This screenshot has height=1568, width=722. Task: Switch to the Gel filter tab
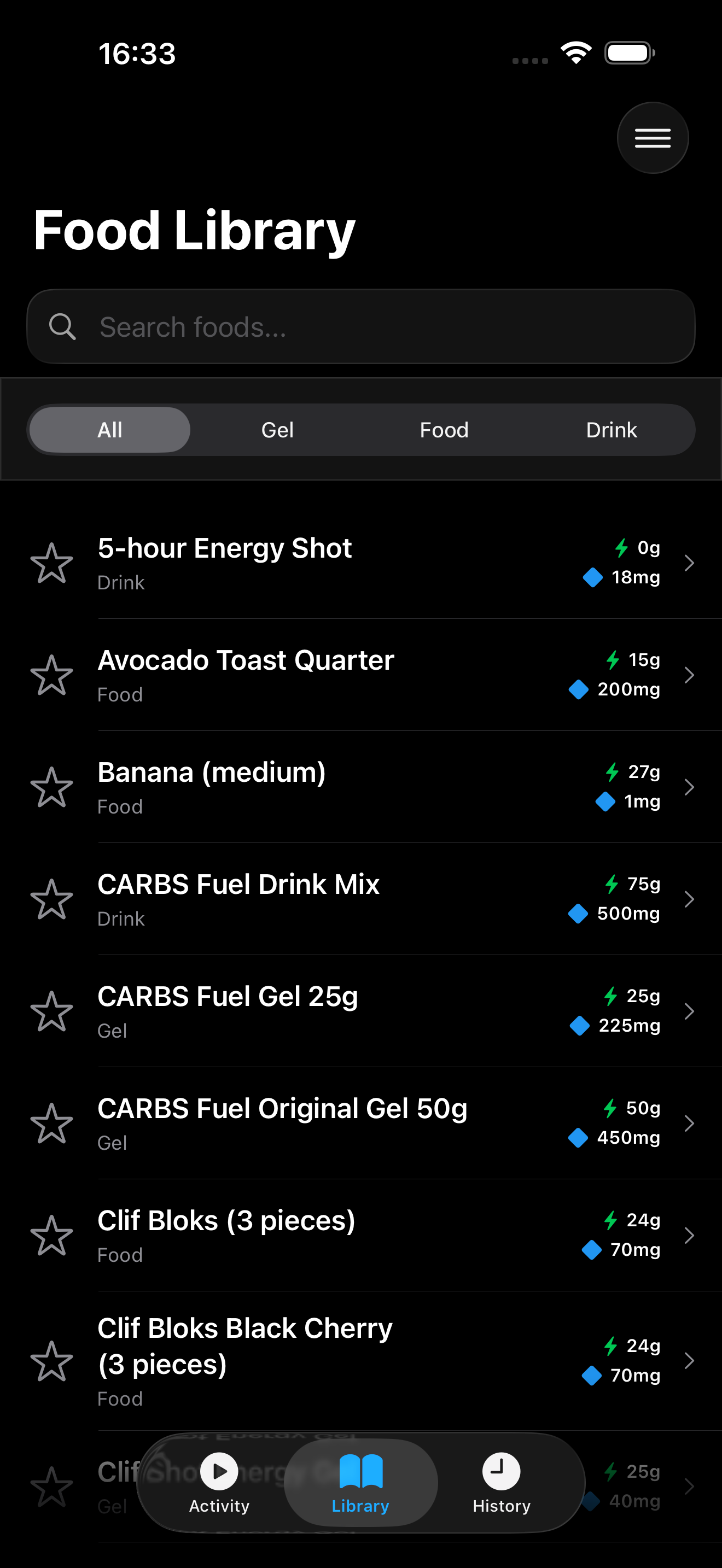278,429
